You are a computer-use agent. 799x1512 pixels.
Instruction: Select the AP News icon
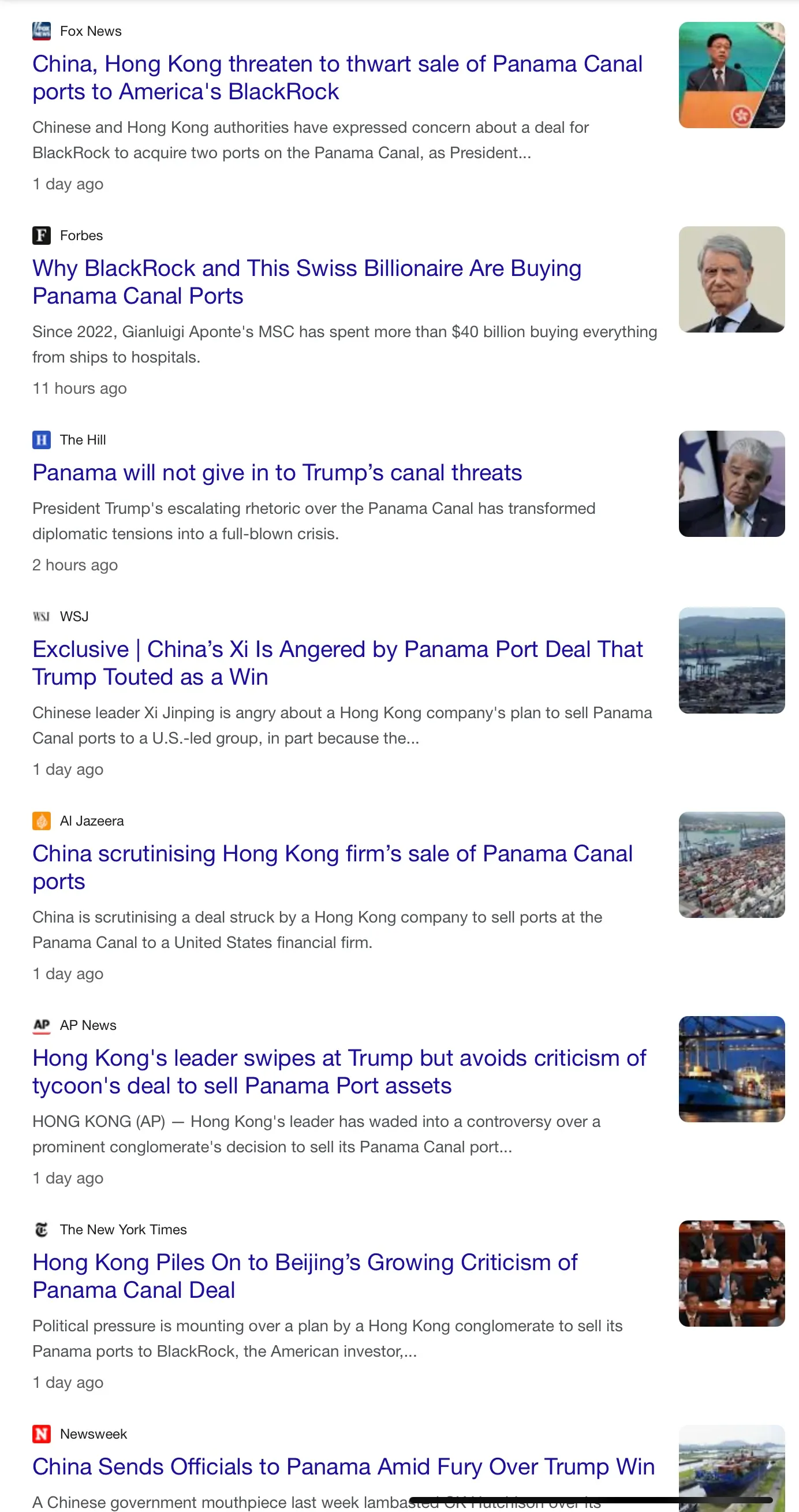pos(40,1025)
